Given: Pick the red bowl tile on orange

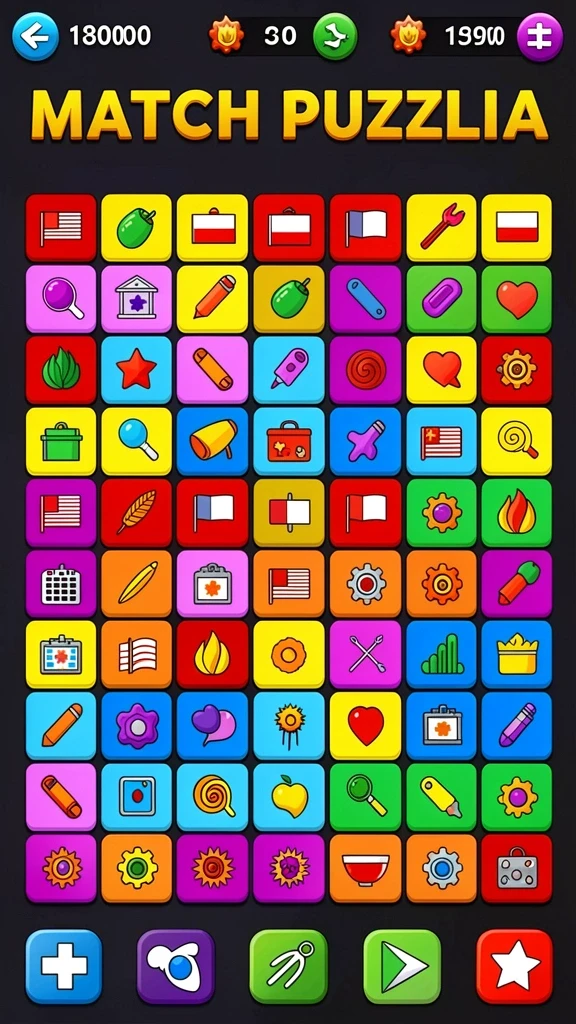Looking at the screenshot, I should 365,869.
